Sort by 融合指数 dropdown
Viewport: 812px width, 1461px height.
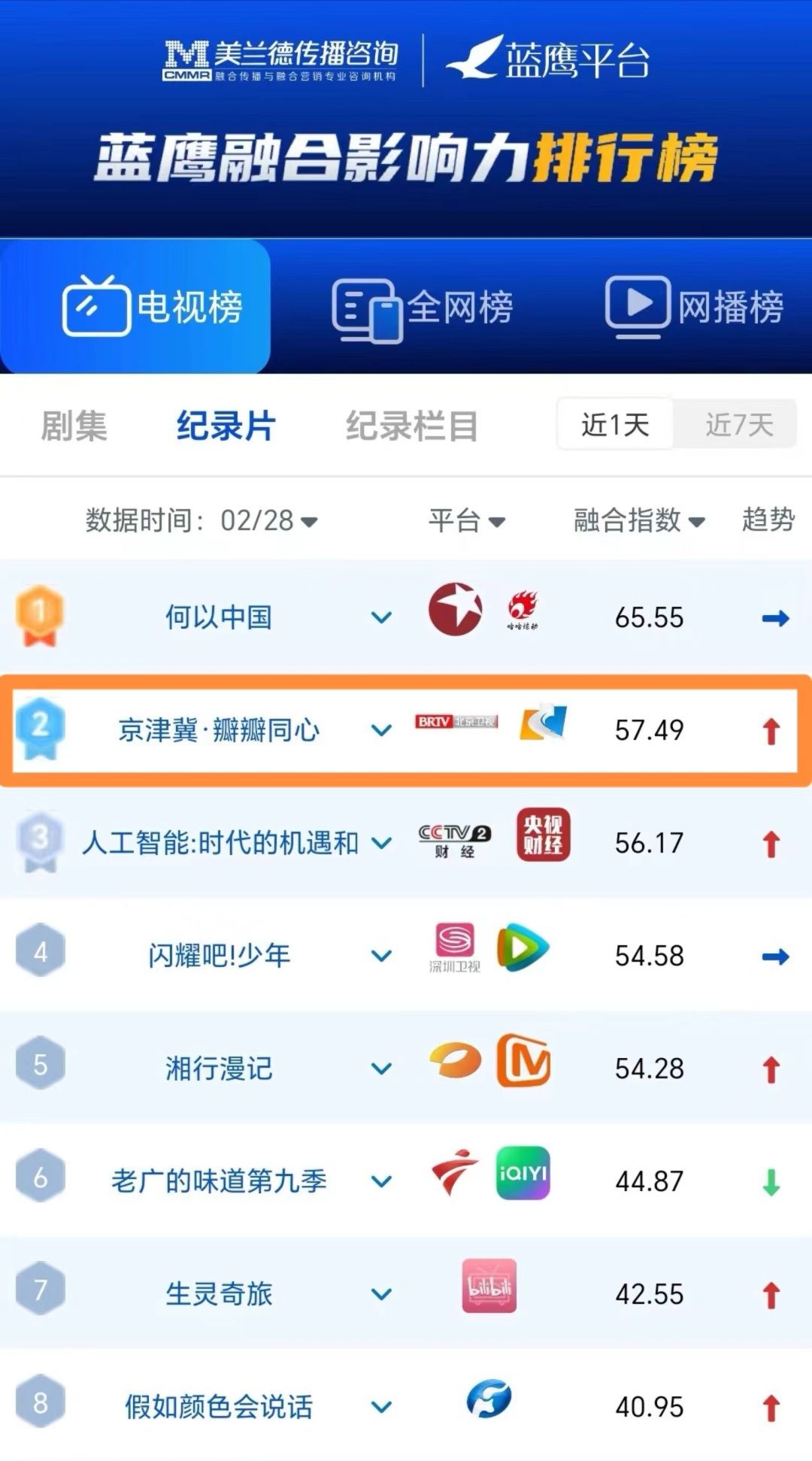[639, 520]
